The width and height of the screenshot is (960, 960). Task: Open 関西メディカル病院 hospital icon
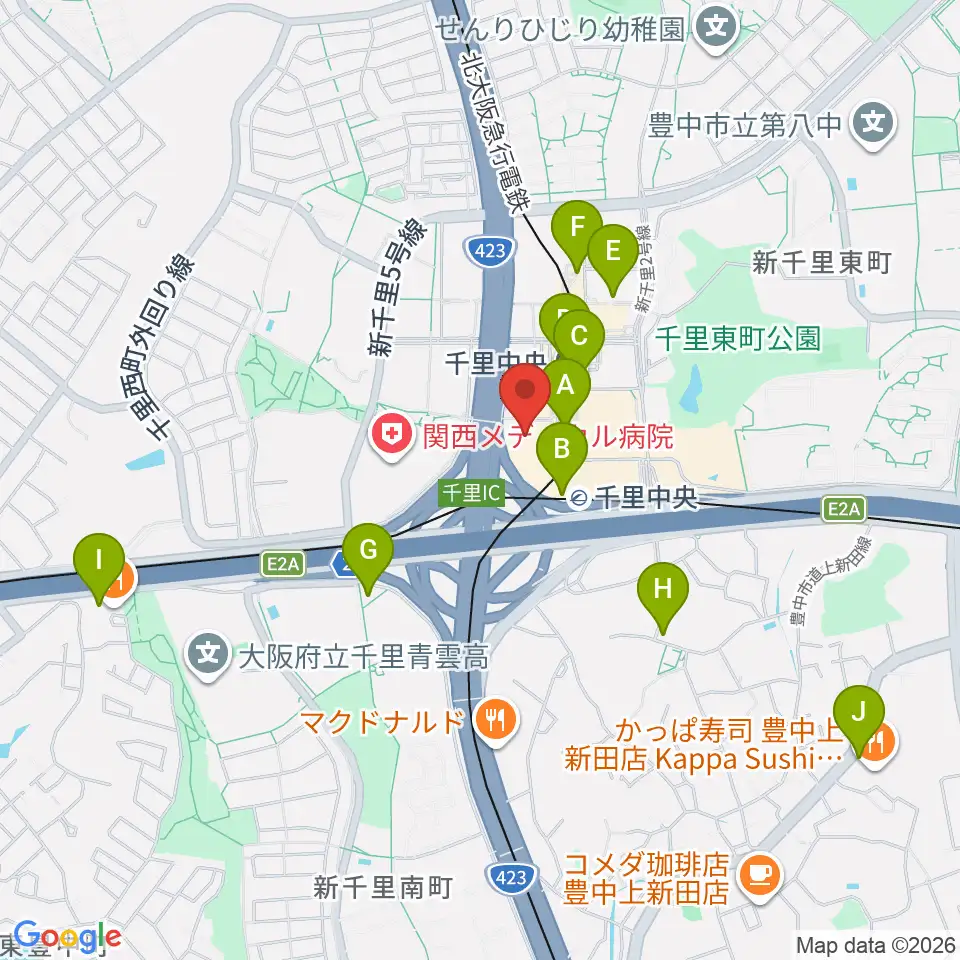392,437
